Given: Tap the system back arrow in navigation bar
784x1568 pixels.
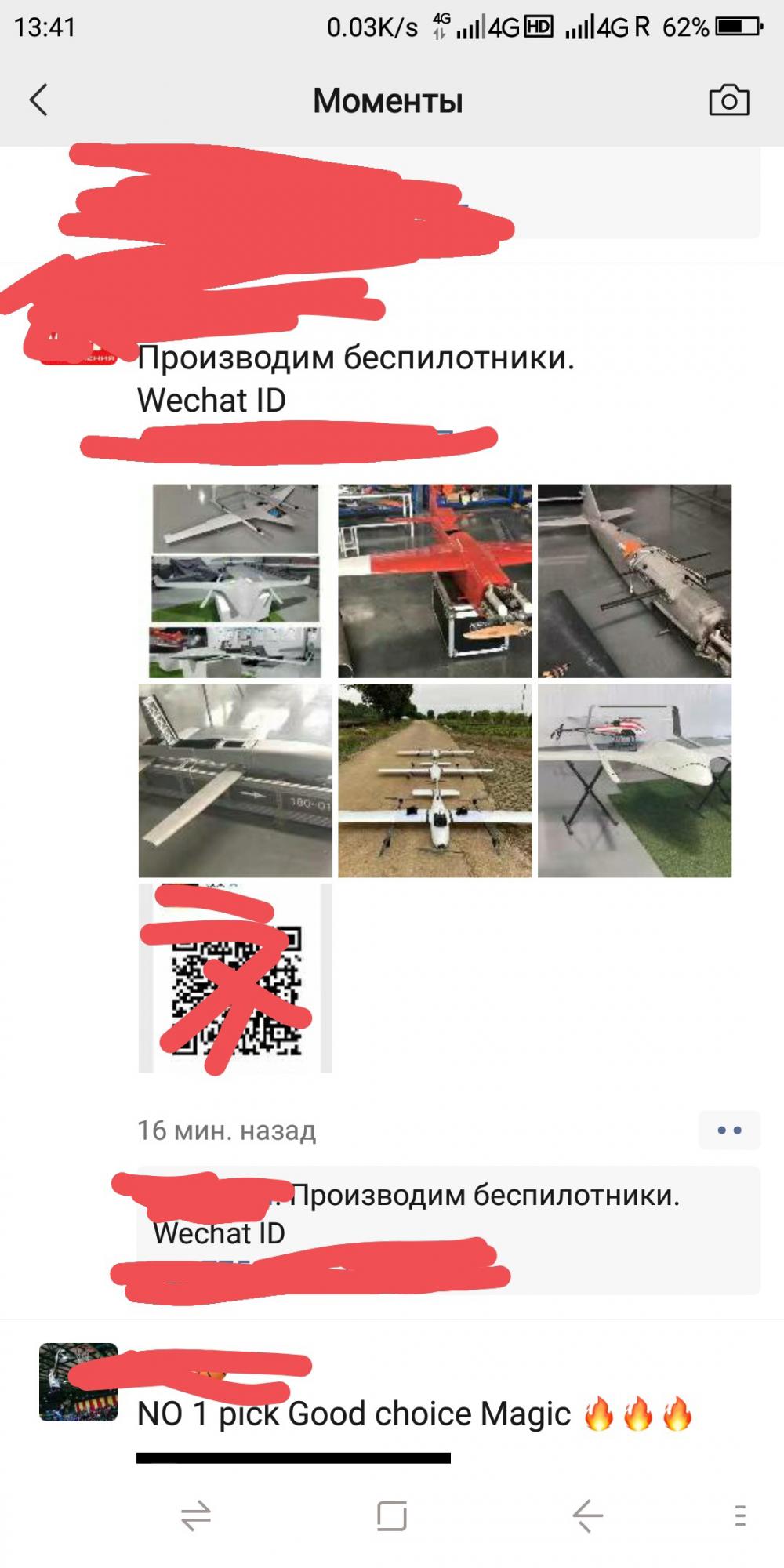Looking at the screenshot, I should [587, 1515].
